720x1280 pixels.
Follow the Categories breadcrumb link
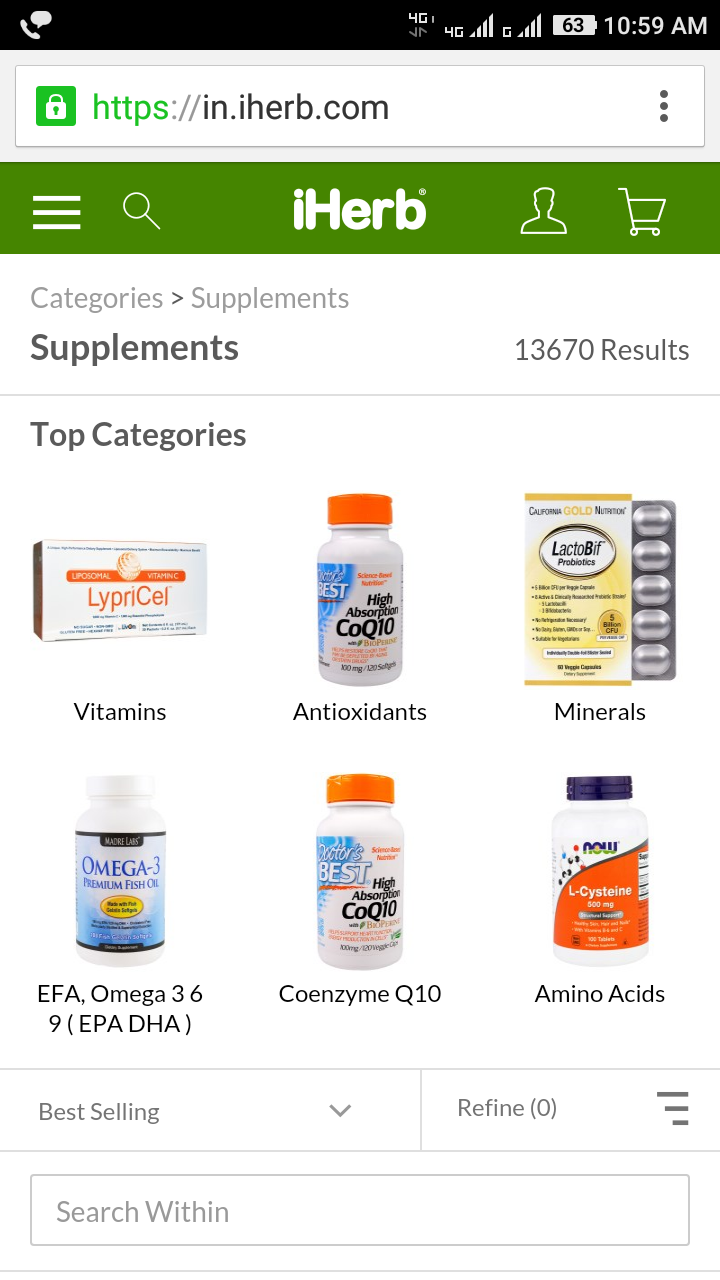point(96,298)
